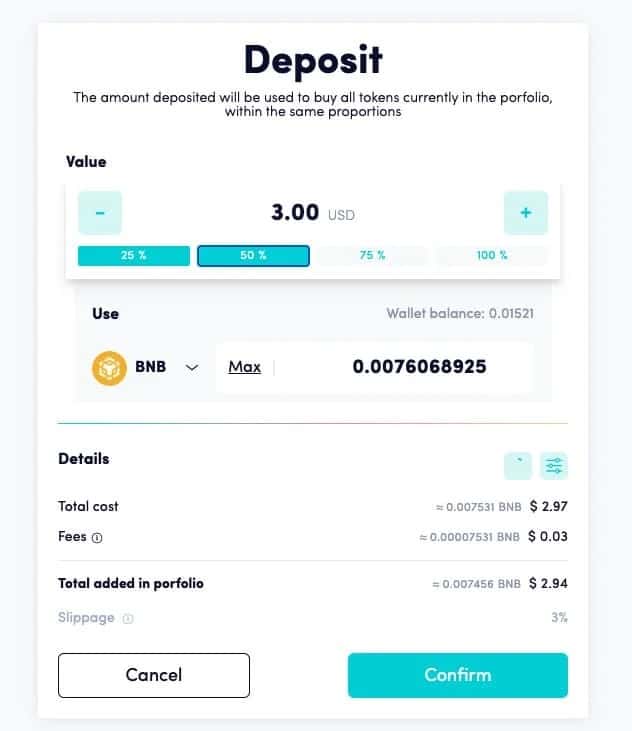Increase the deposit value with plus
632x731 pixels.
[x=525, y=212]
